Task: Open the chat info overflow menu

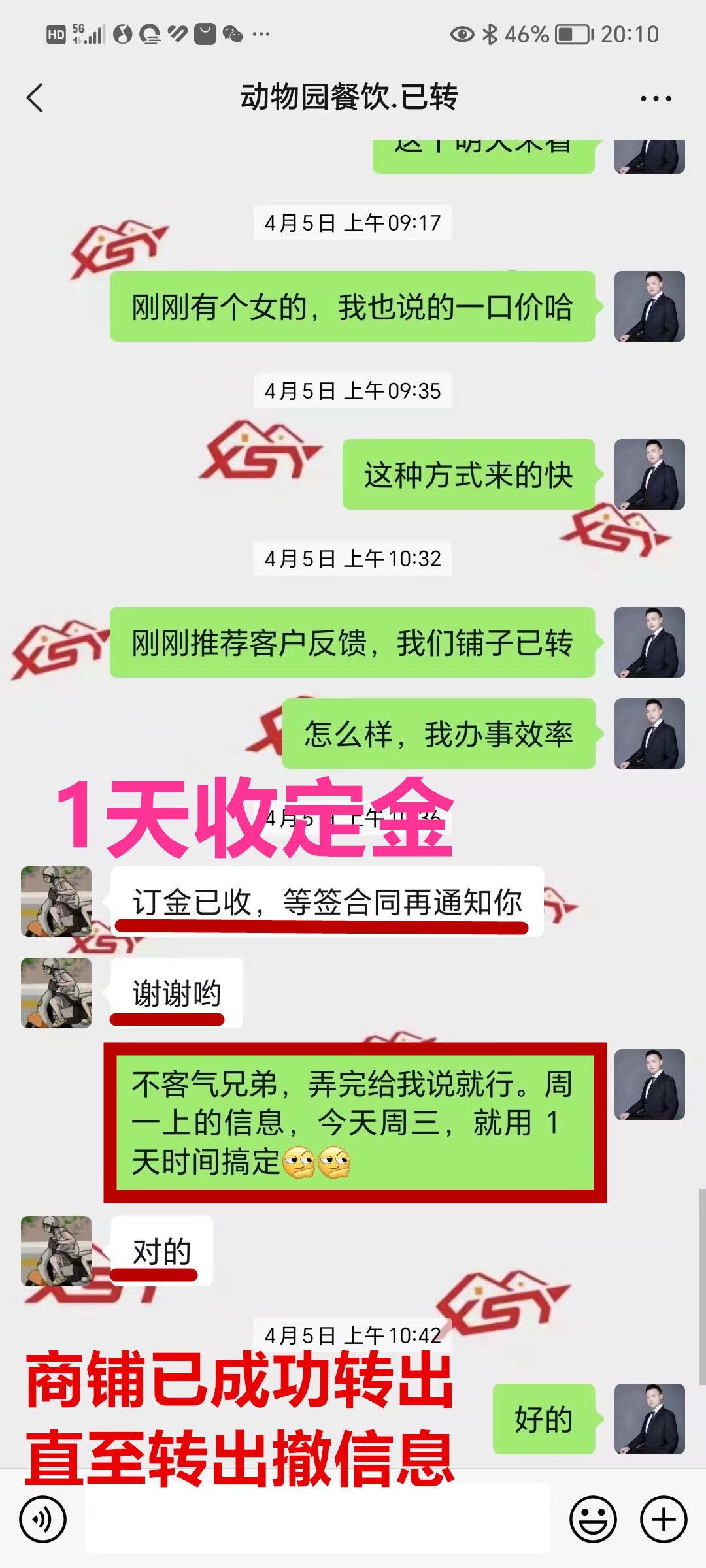Action: (656, 99)
